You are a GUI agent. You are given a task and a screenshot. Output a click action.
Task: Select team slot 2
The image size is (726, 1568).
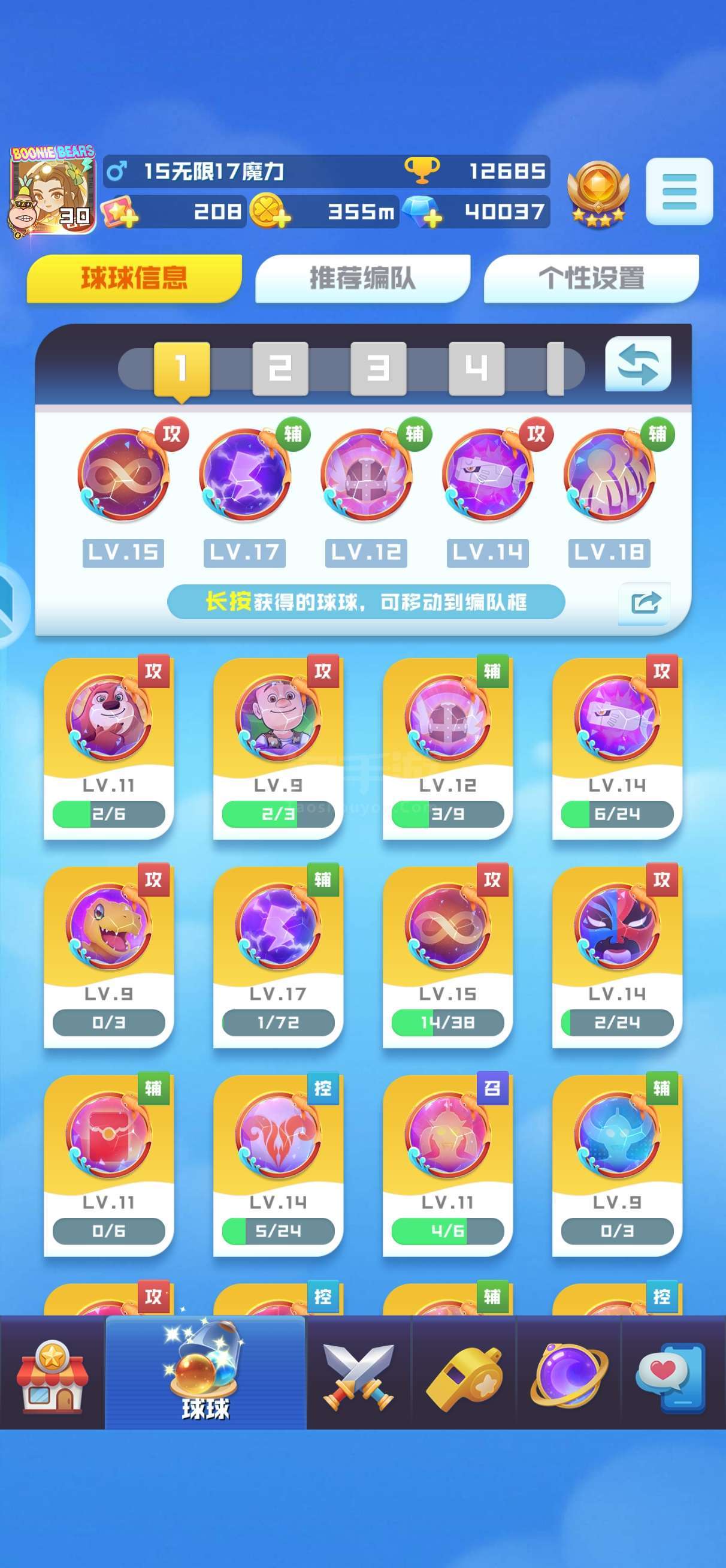[x=280, y=369]
